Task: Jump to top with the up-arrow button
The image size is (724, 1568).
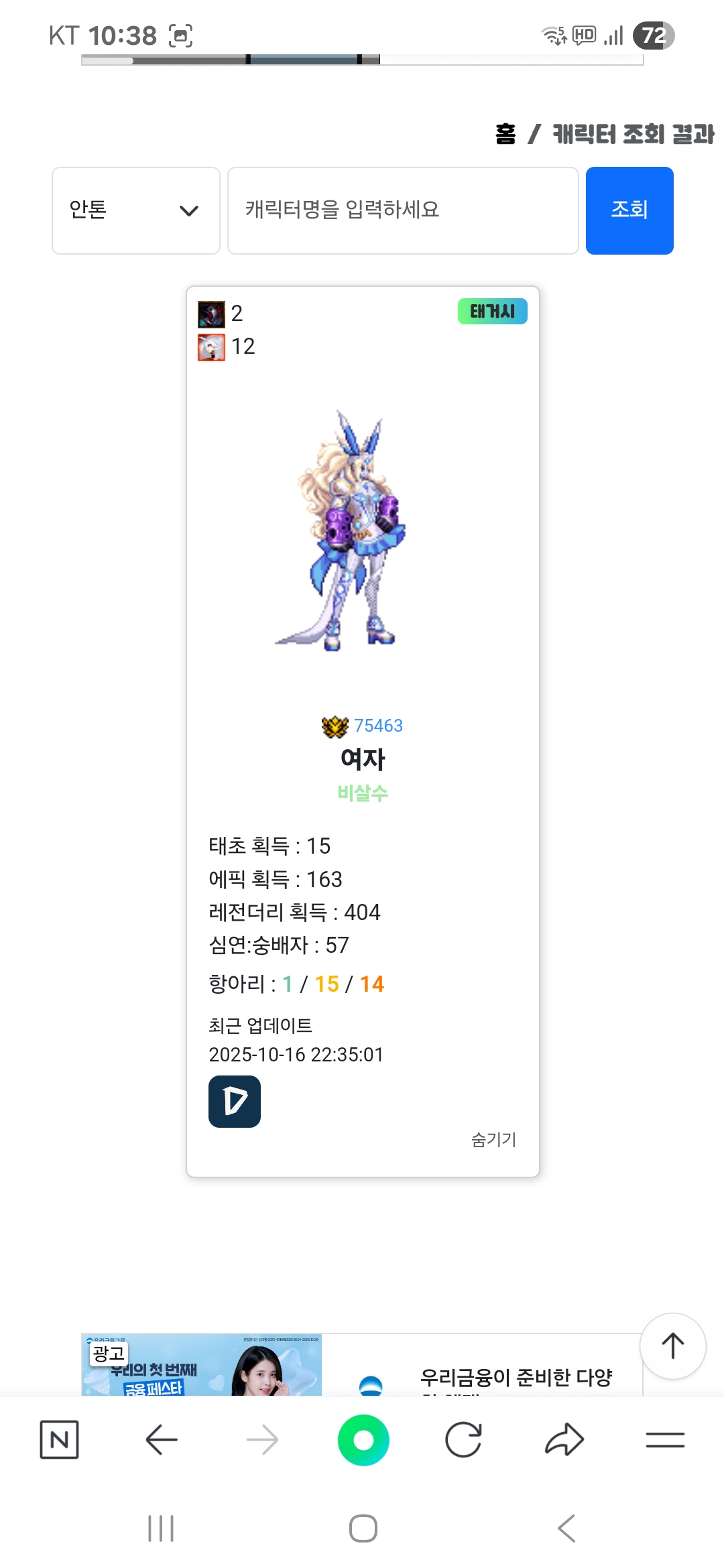Action: (672, 1346)
